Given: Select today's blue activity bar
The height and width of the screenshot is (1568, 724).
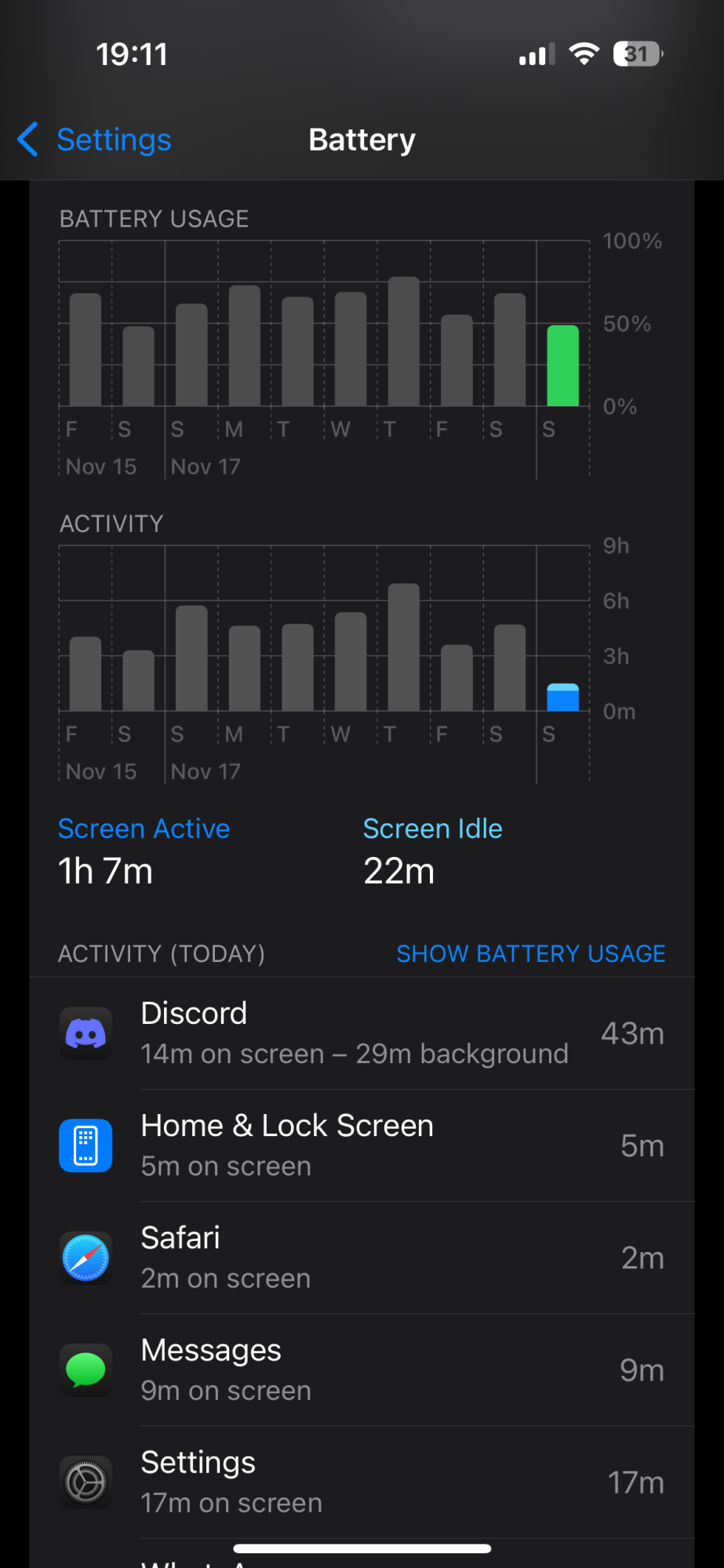Looking at the screenshot, I should tap(562, 697).
